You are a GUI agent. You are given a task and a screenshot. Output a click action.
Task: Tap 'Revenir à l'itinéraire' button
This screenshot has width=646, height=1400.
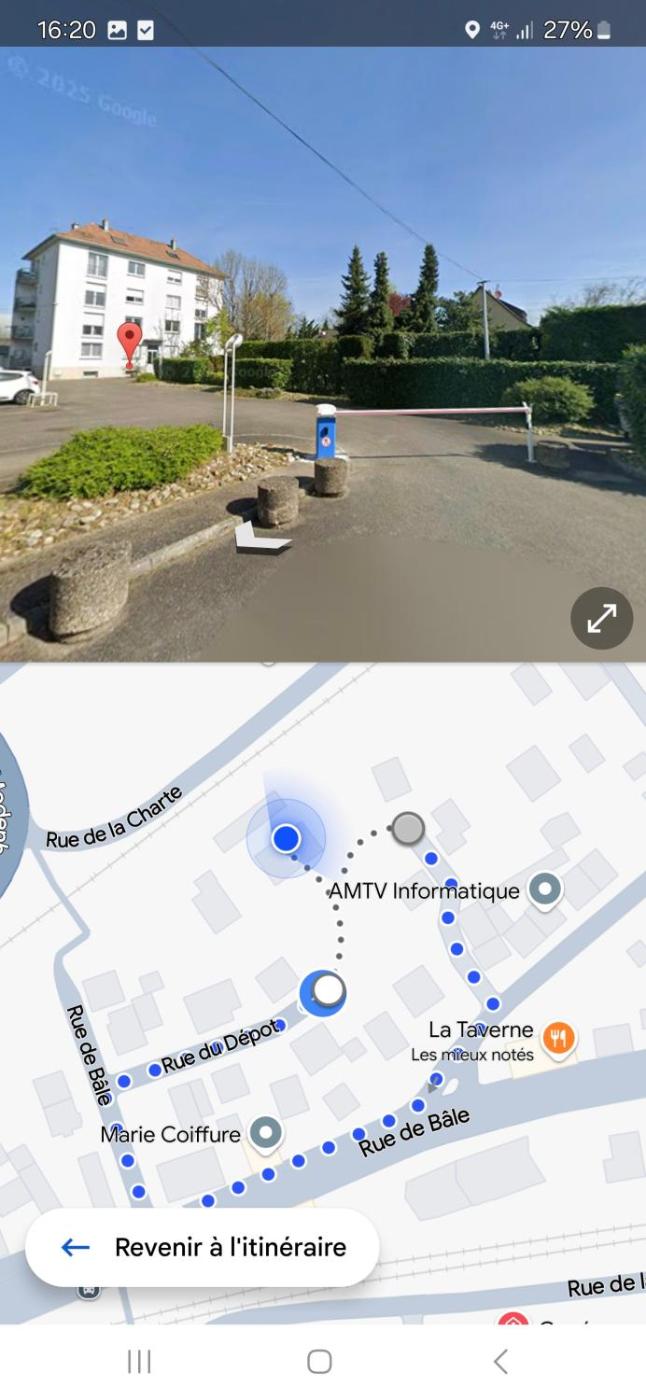[x=202, y=1247]
